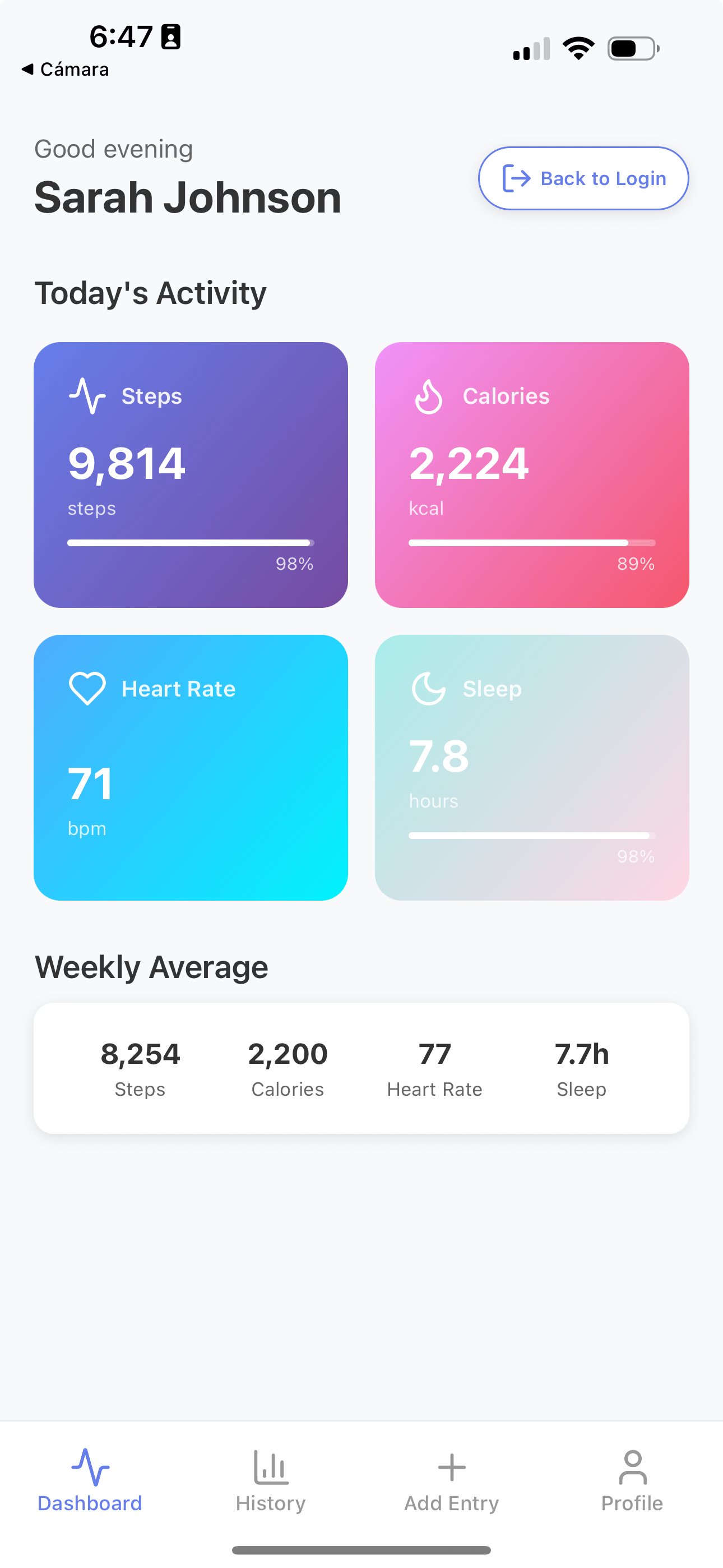Click the plus icon for Add Entry

[451, 1465]
